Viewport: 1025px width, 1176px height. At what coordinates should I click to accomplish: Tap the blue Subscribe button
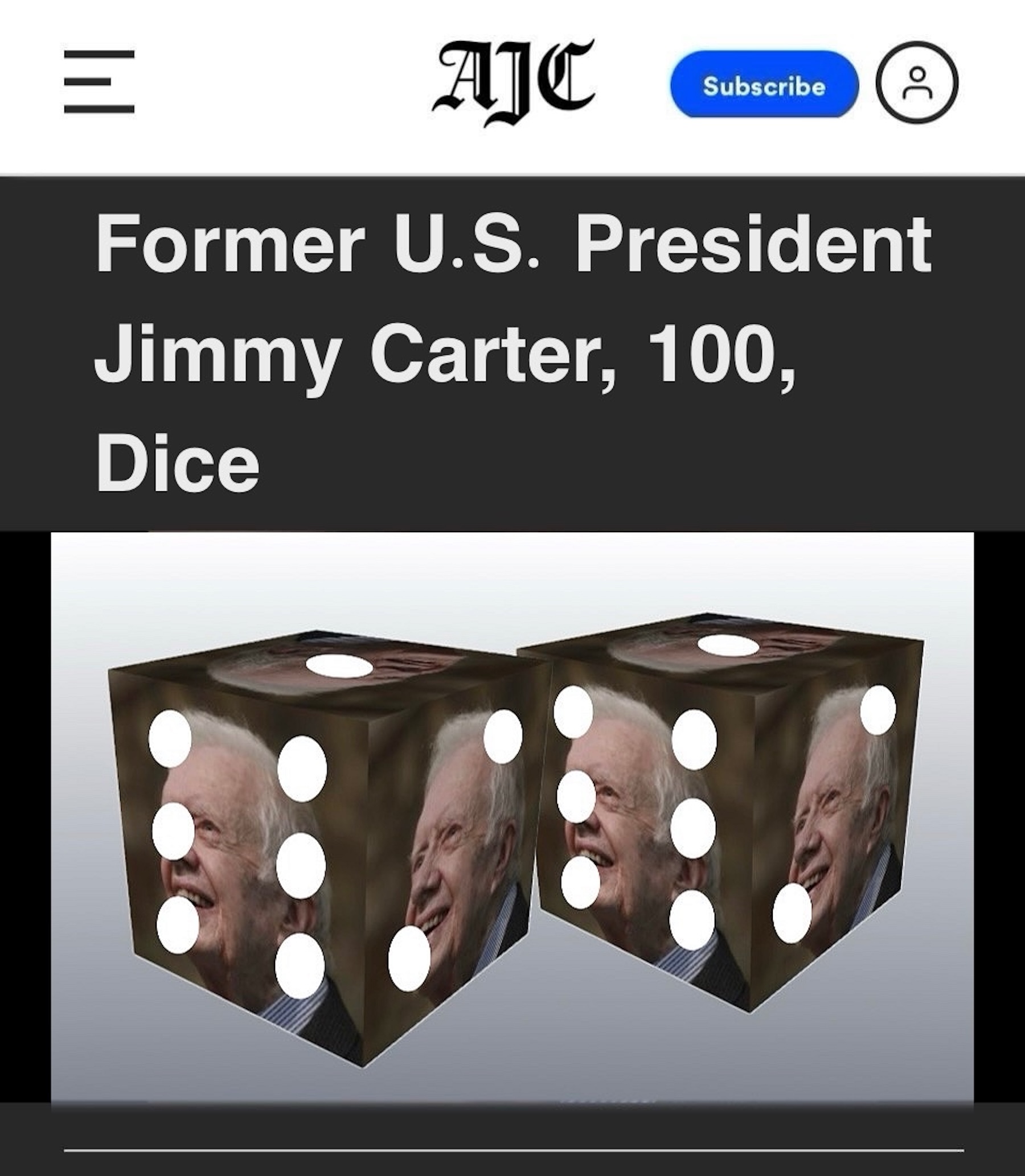tap(764, 85)
